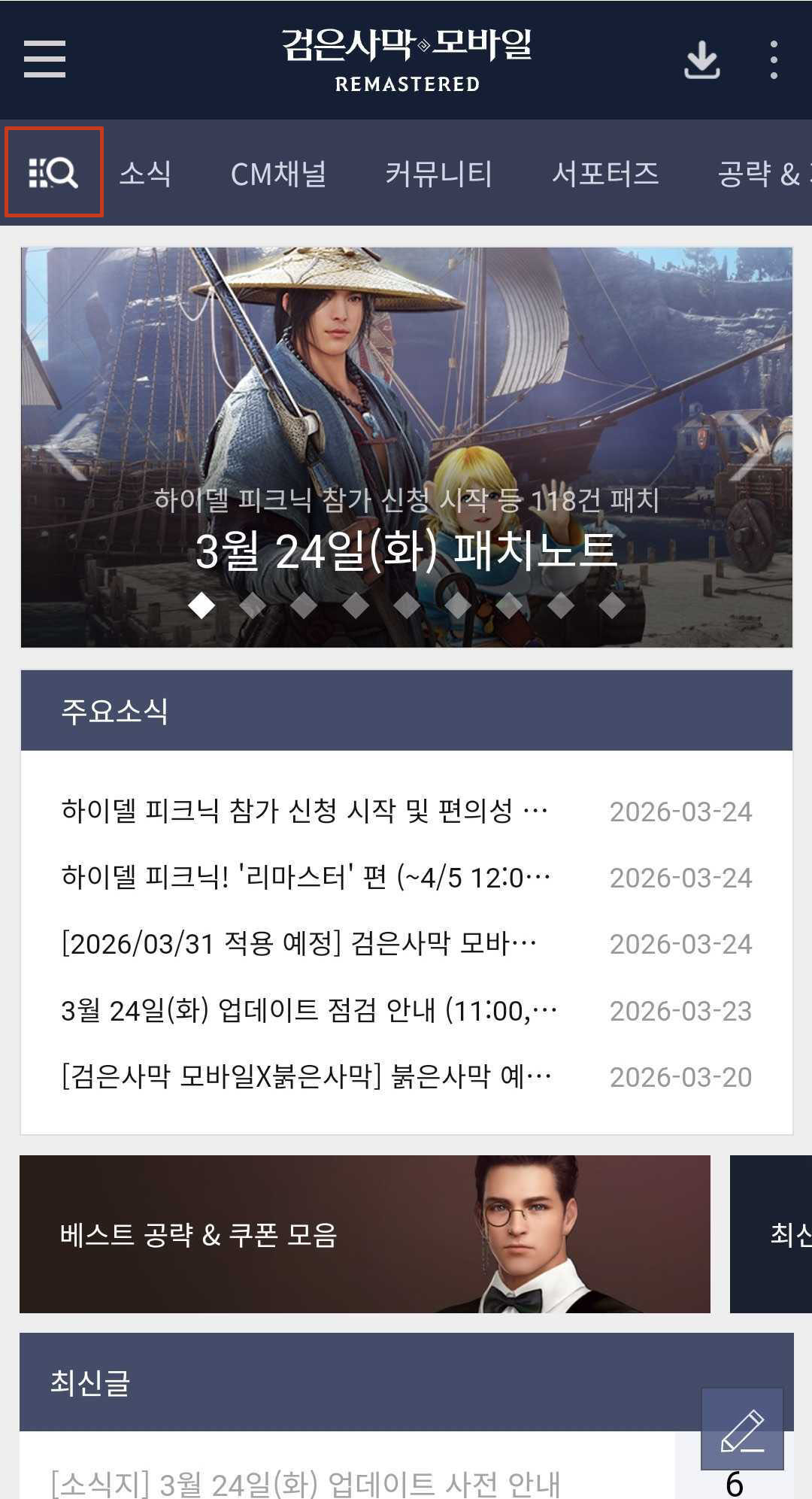
Task: Tap the download icon in header
Action: click(x=701, y=59)
